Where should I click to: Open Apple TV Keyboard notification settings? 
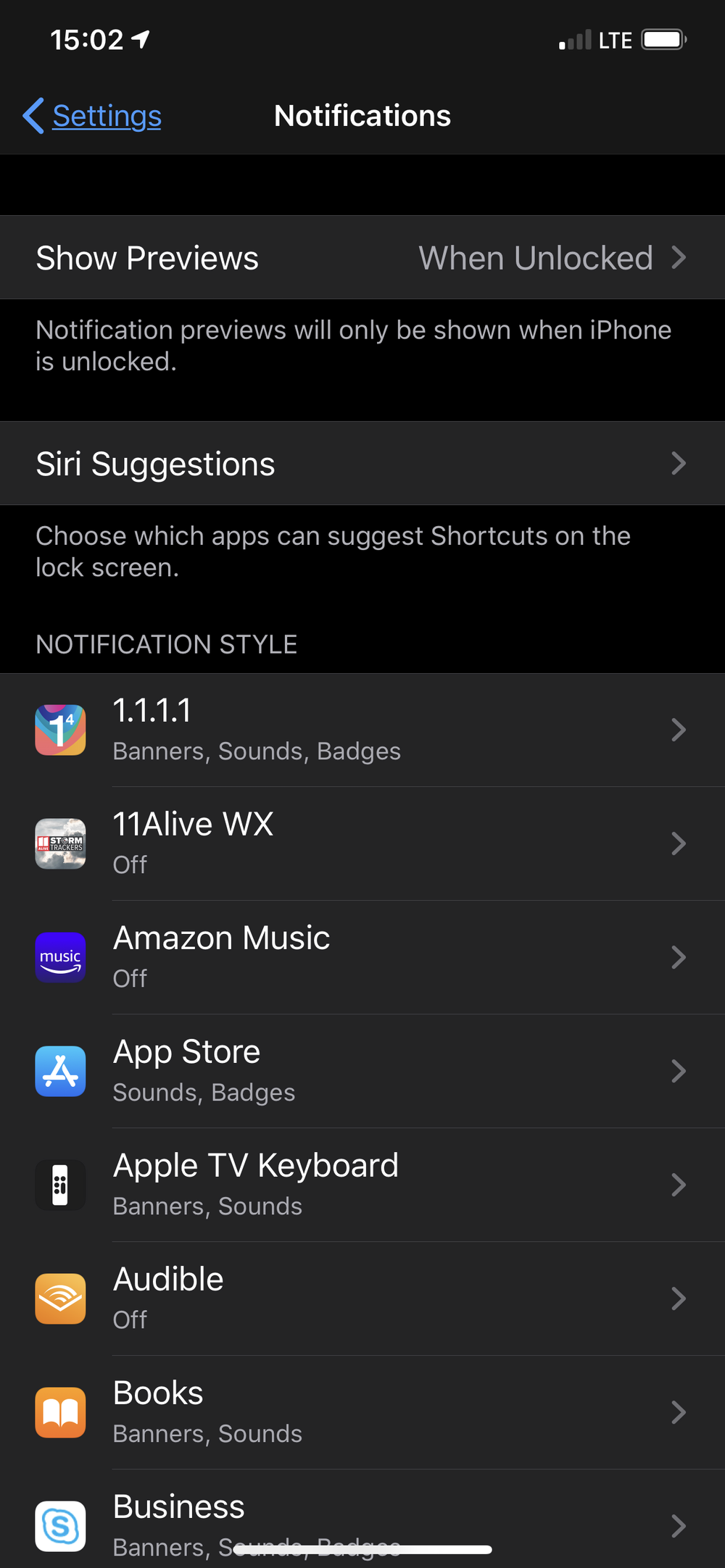pos(362,1185)
